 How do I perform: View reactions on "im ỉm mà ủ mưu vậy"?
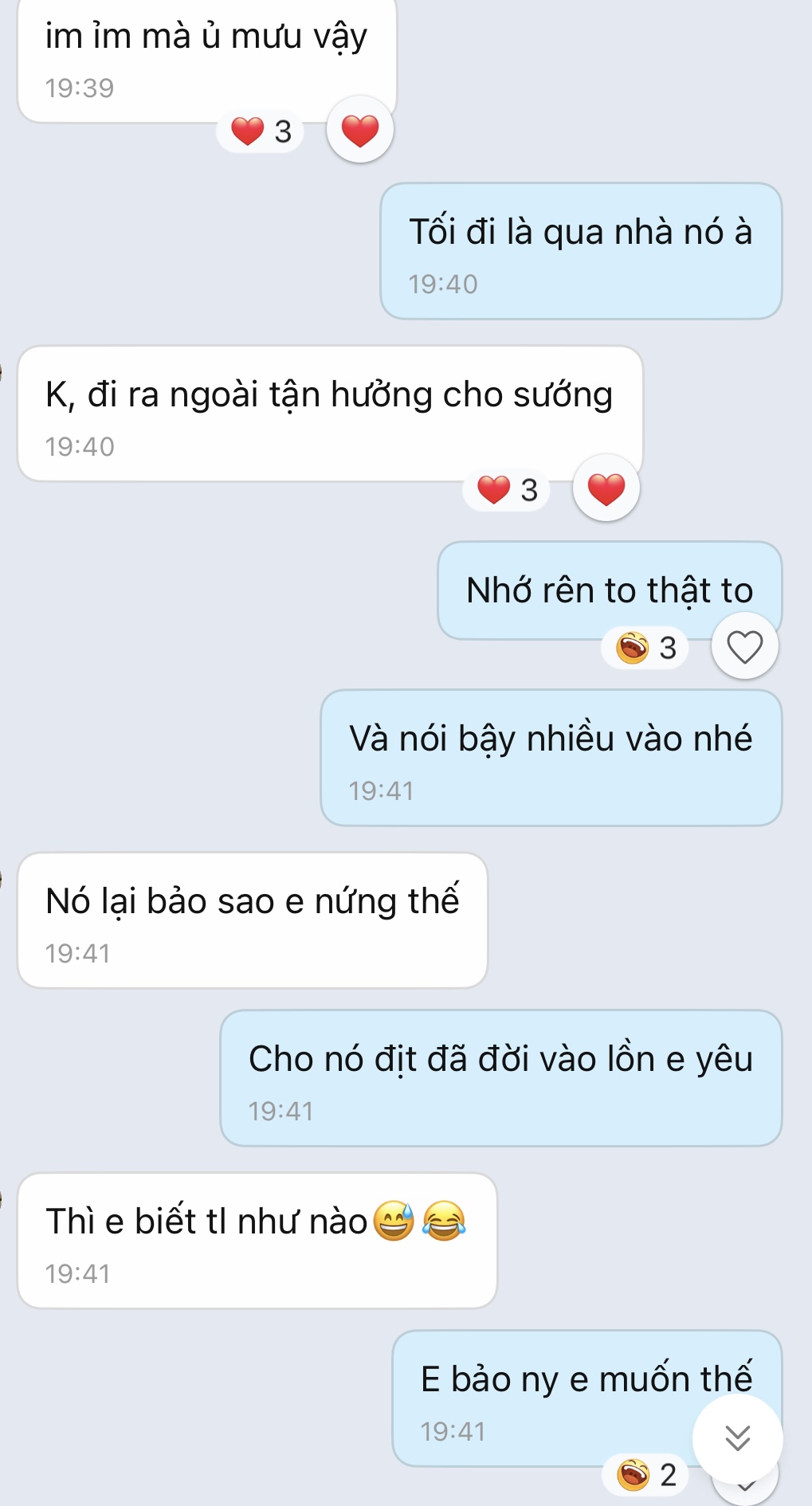pyautogui.click(x=261, y=131)
